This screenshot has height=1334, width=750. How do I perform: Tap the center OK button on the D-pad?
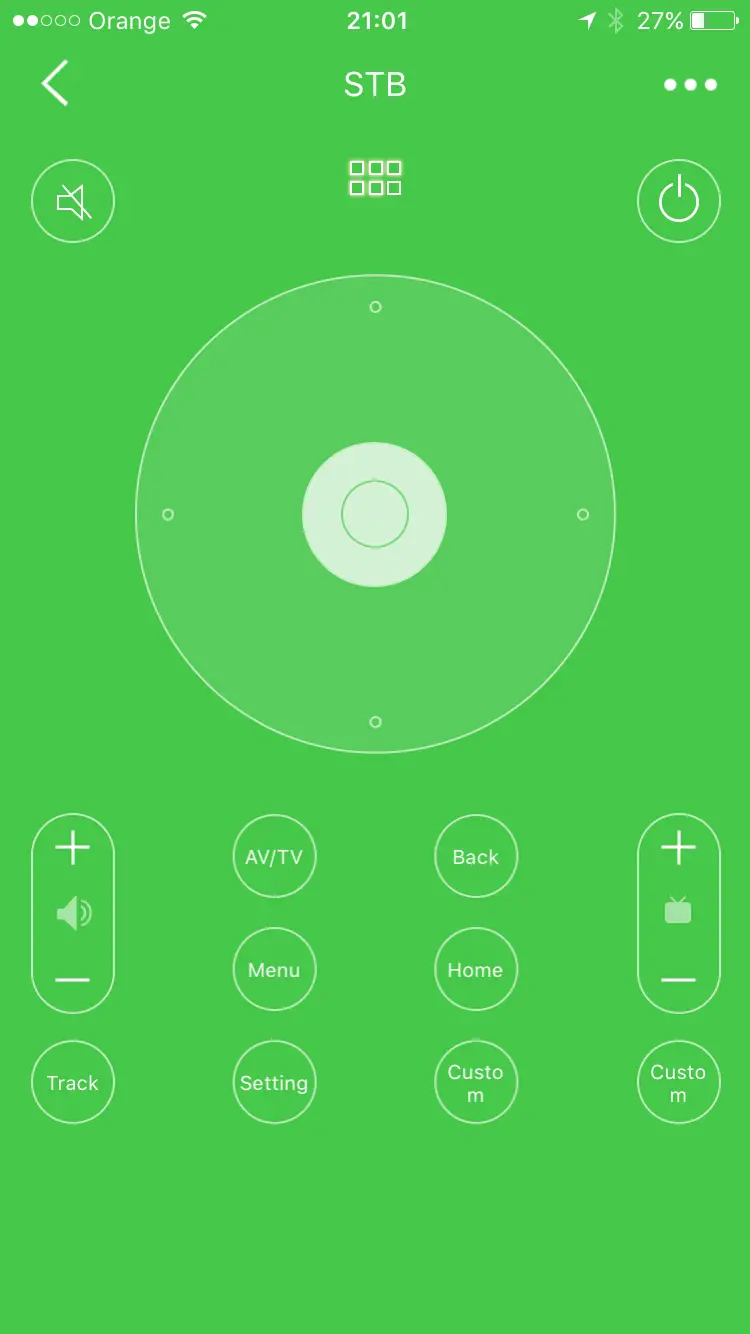[x=375, y=514]
